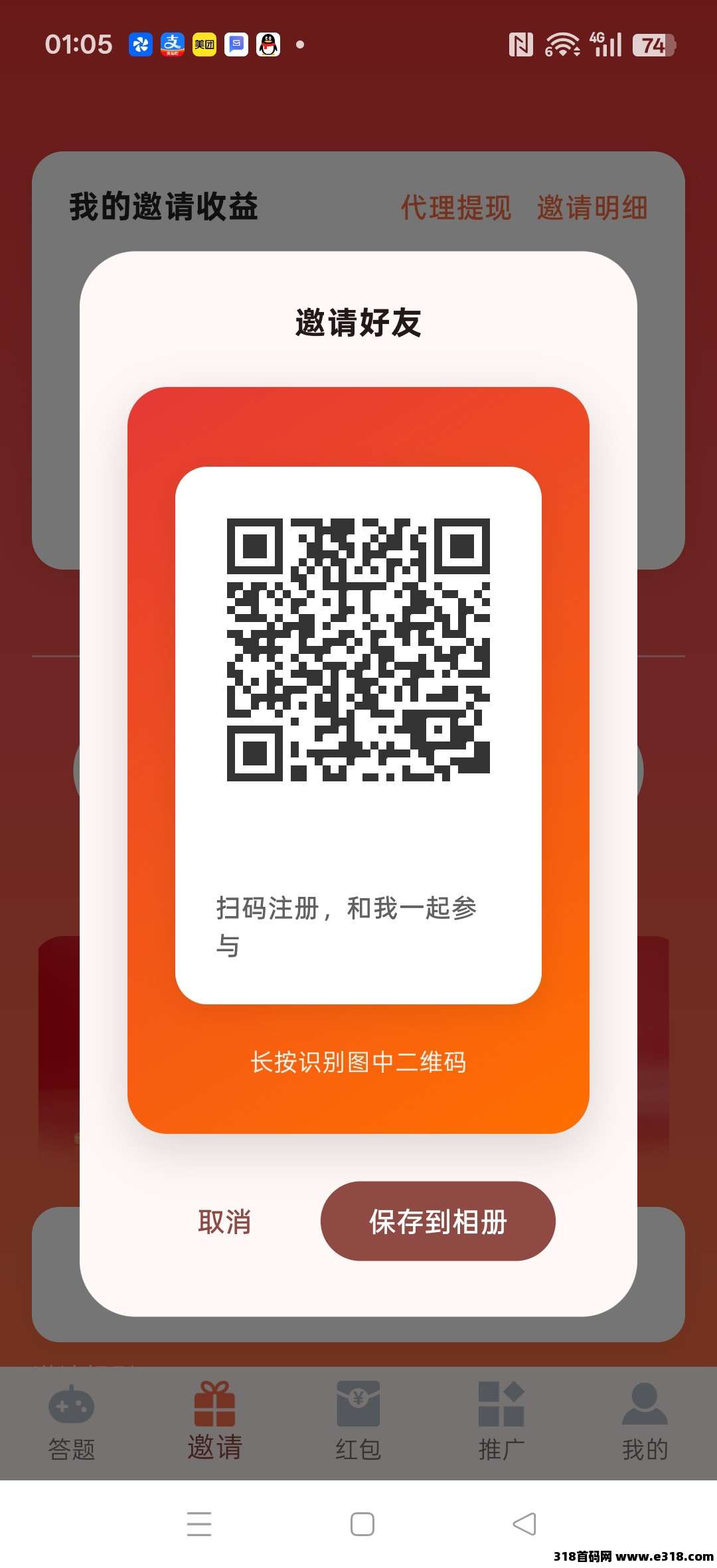Tap 取消 to dismiss the invite dialog
717x1568 pixels.
(x=224, y=1221)
